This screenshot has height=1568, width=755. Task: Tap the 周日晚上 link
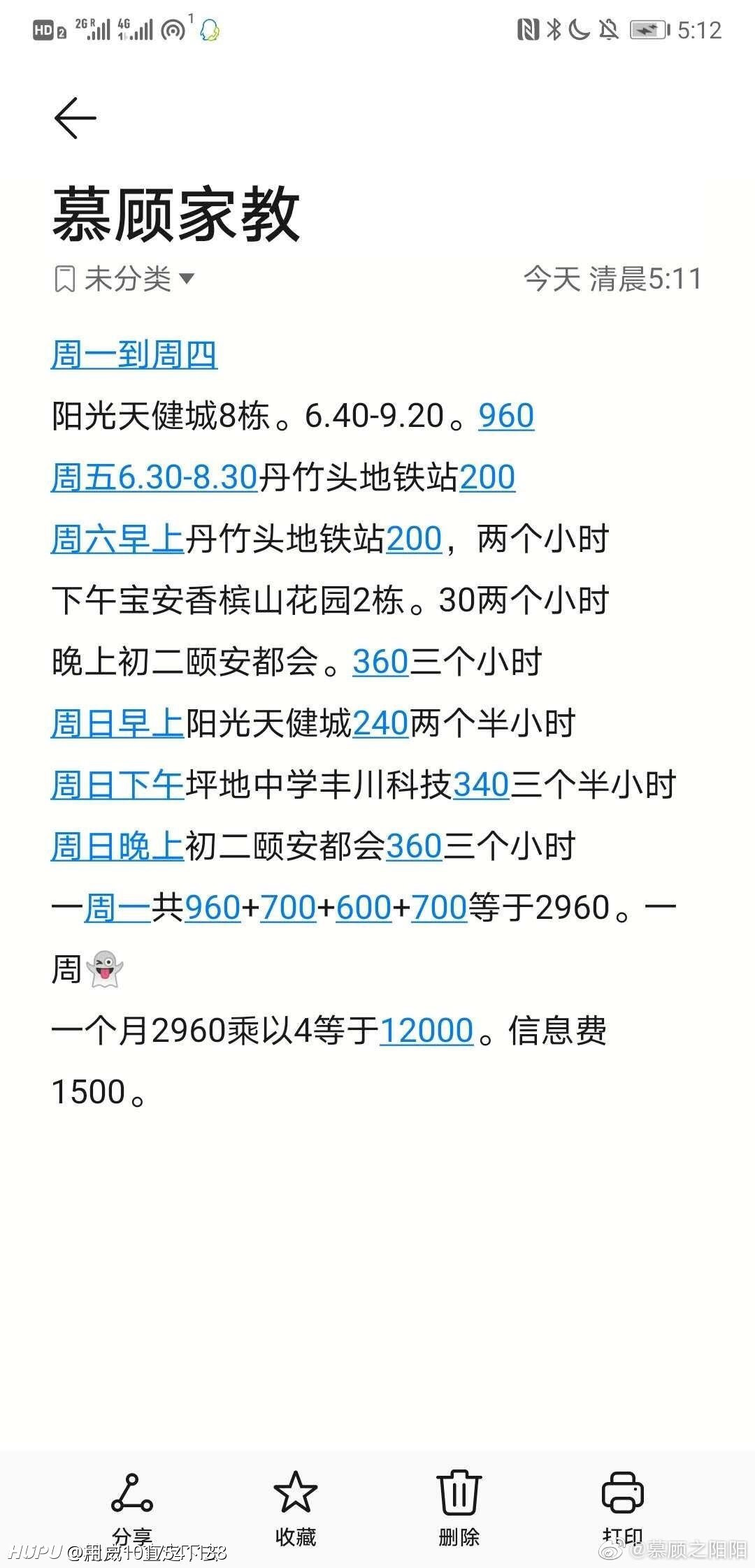pyautogui.click(x=117, y=846)
